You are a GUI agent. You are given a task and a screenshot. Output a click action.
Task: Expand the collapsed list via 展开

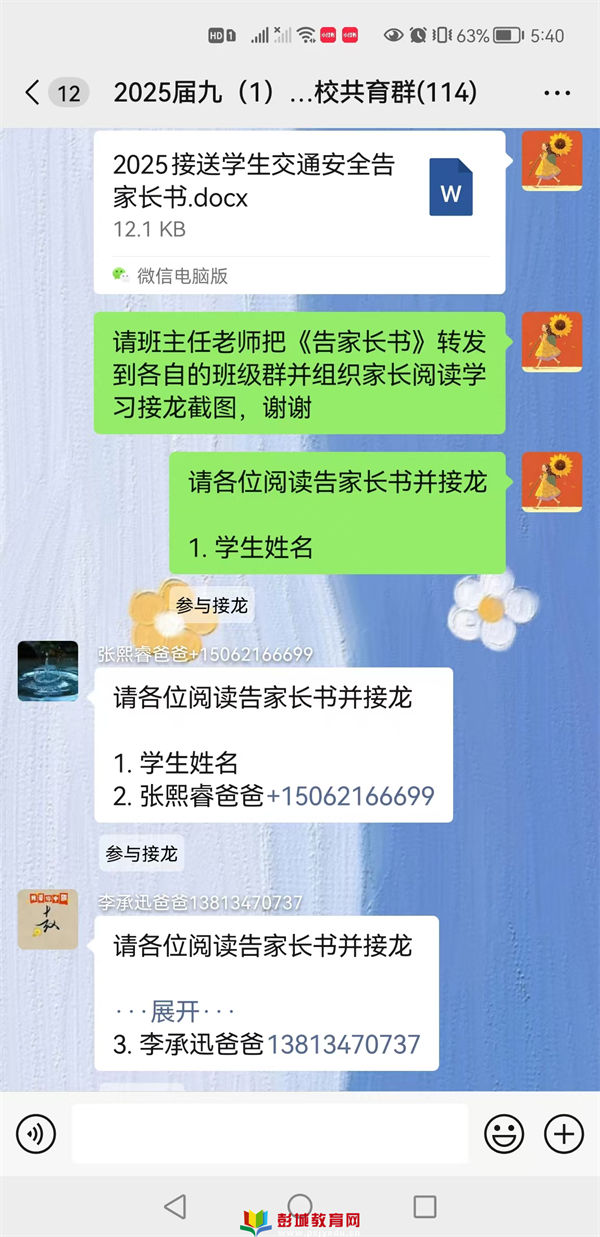point(175,1011)
